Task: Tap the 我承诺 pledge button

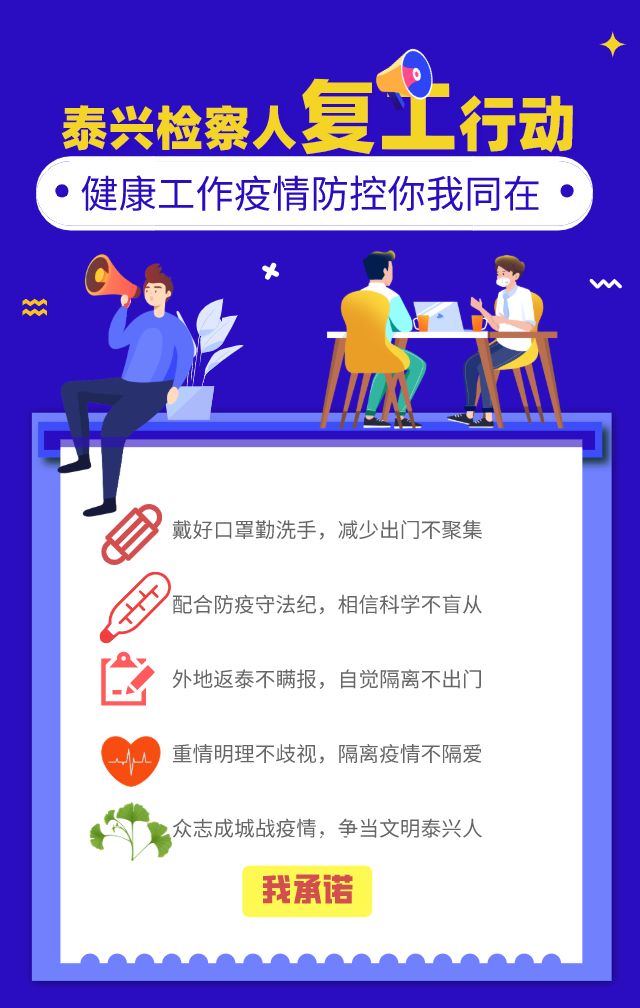Action: 307,891
